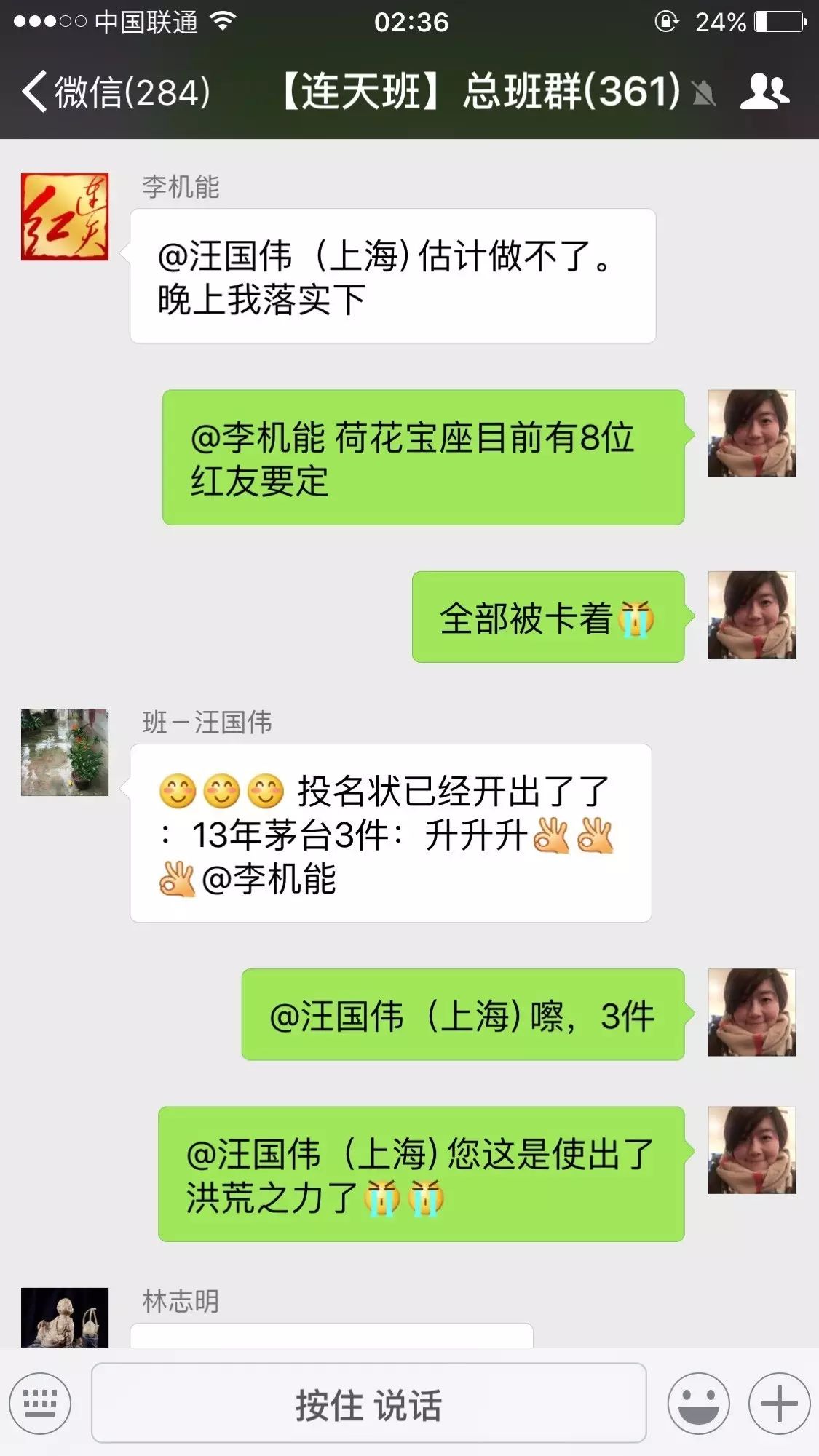Open own avatar beside 全部被卡着 message
The height and width of the screenshot is (1456, 819).
[751, 616]
